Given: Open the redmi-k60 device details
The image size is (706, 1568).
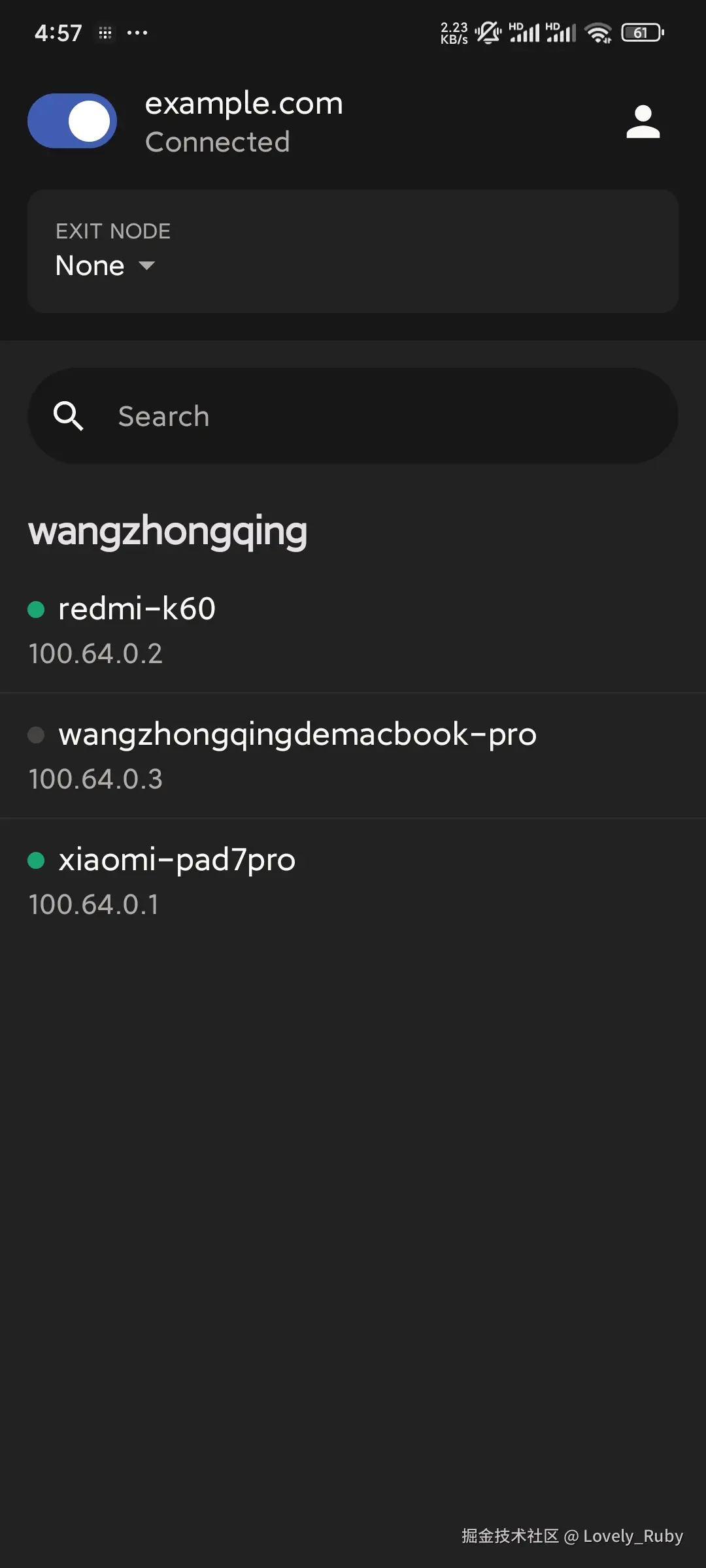Looking at the screenshot, I should [x=353, y=630].
